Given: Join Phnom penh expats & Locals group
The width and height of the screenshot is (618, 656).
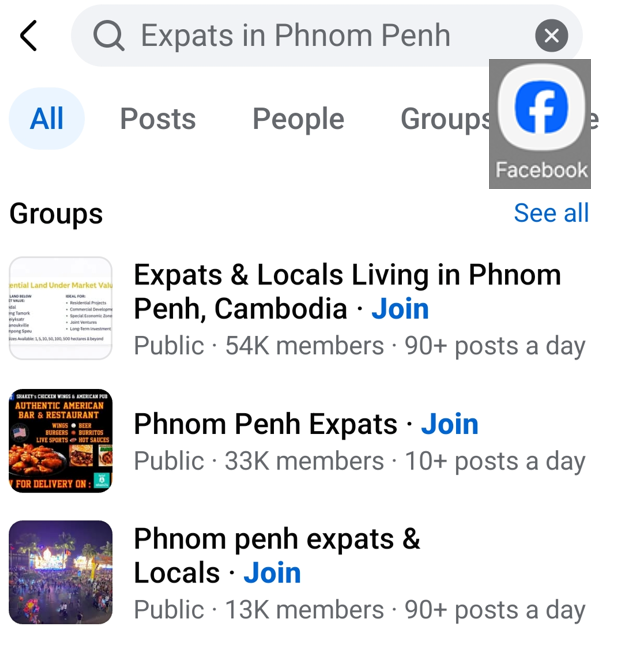Looking at the screenshot, I should point(272,573).
